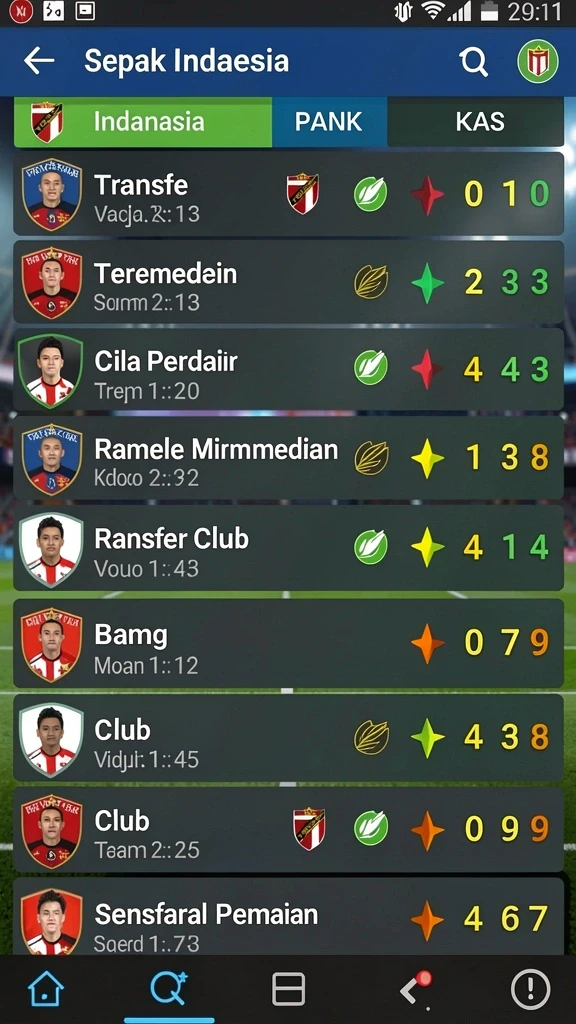Open the Cila Perdaiir row

(288, 370)
